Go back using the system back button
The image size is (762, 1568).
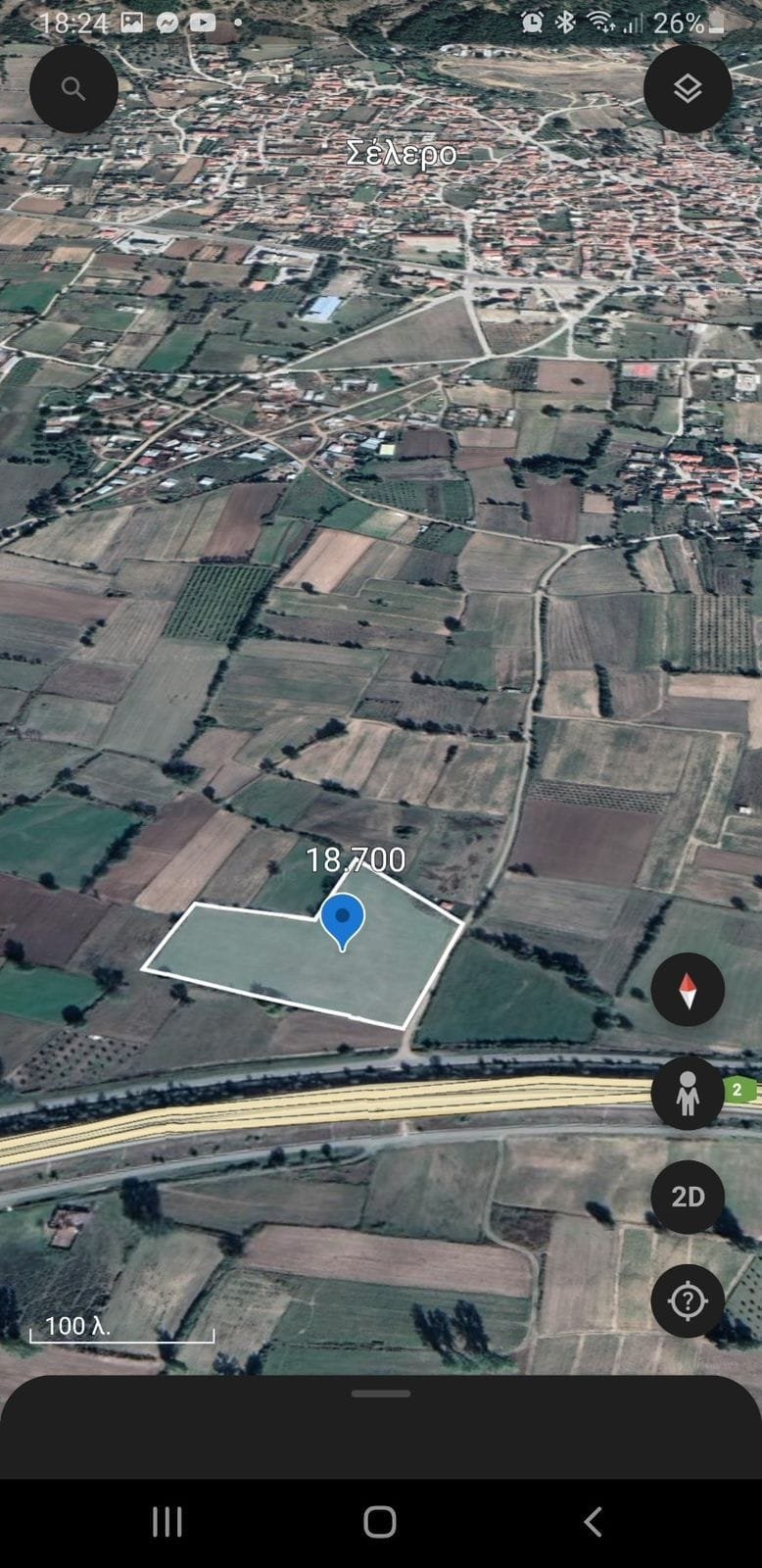[593, 1522]
